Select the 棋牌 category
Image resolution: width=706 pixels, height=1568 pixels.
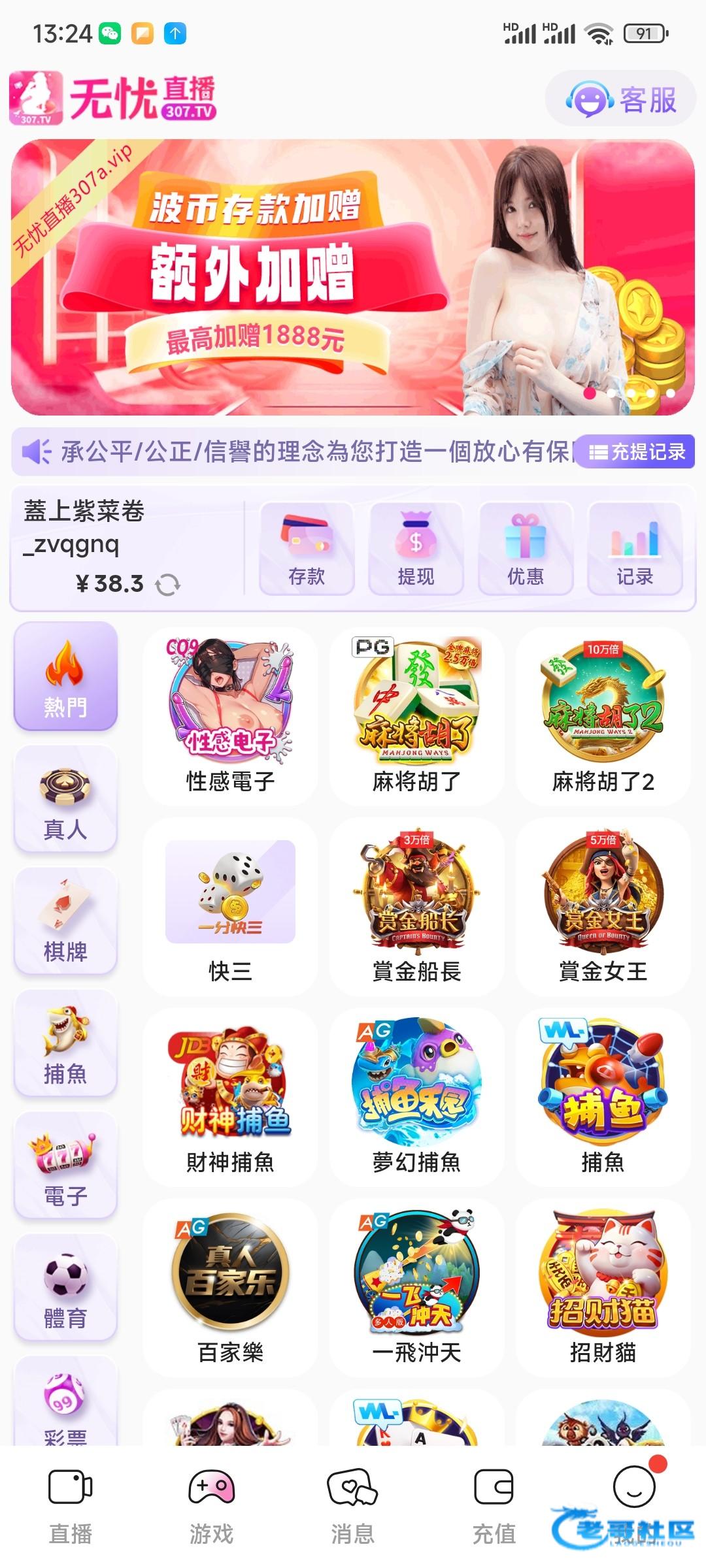click(65, 921)
